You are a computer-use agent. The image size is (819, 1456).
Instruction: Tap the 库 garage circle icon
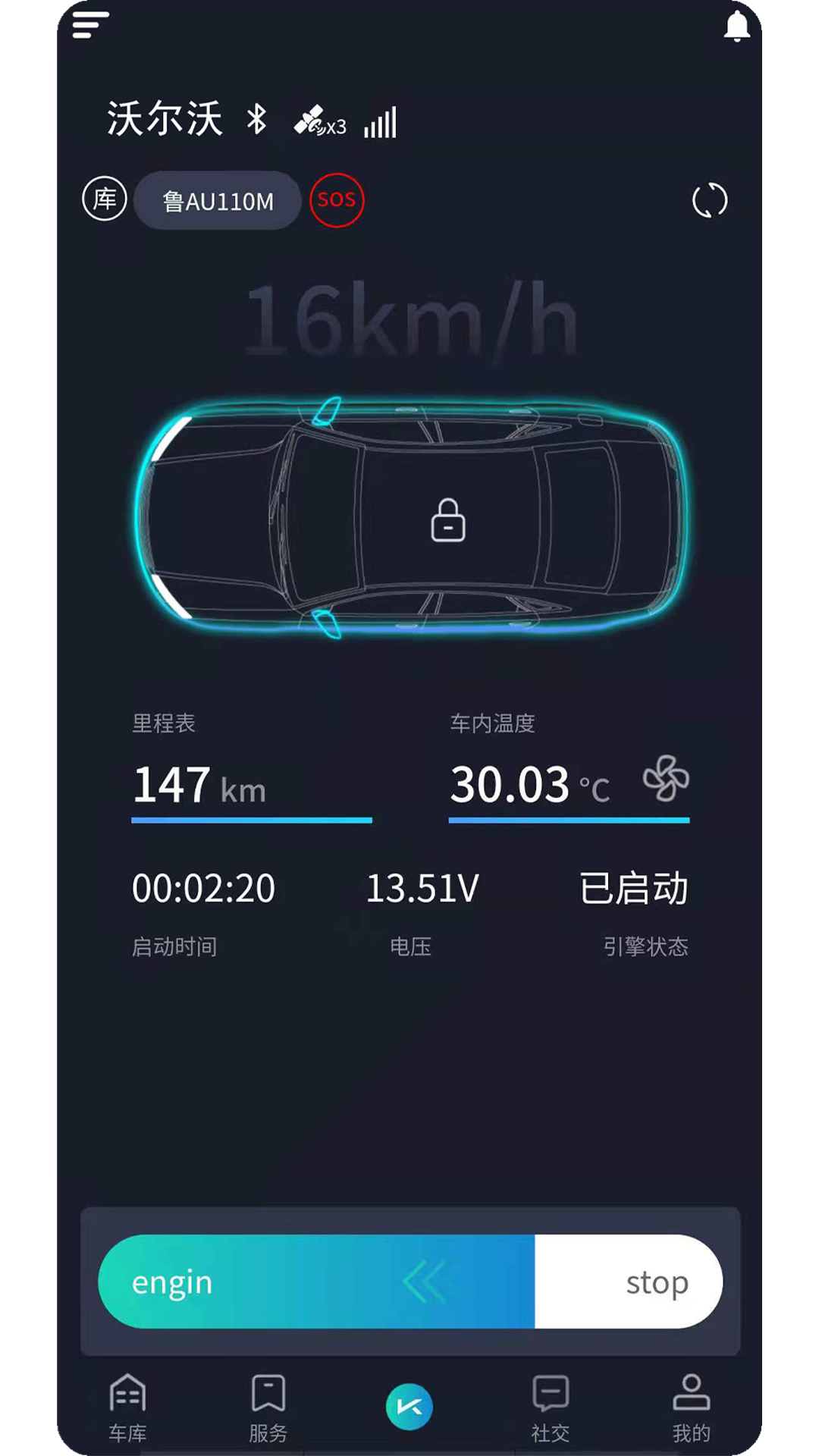coord(105,199)
